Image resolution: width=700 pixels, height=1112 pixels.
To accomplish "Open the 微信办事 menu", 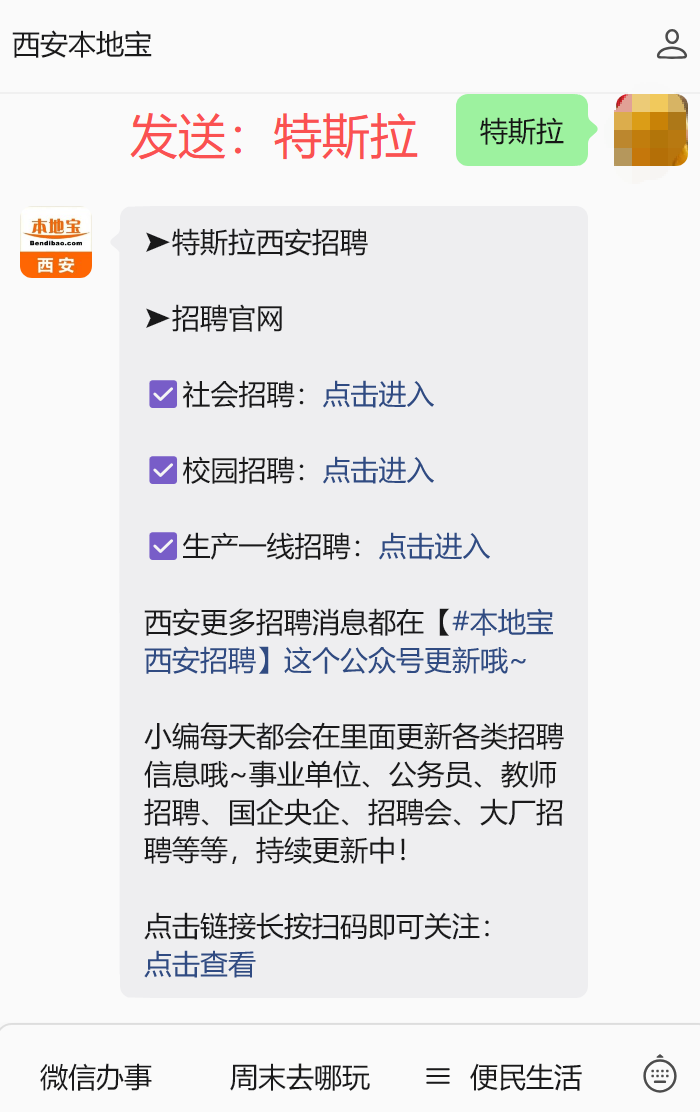I will pos(96,1077).
